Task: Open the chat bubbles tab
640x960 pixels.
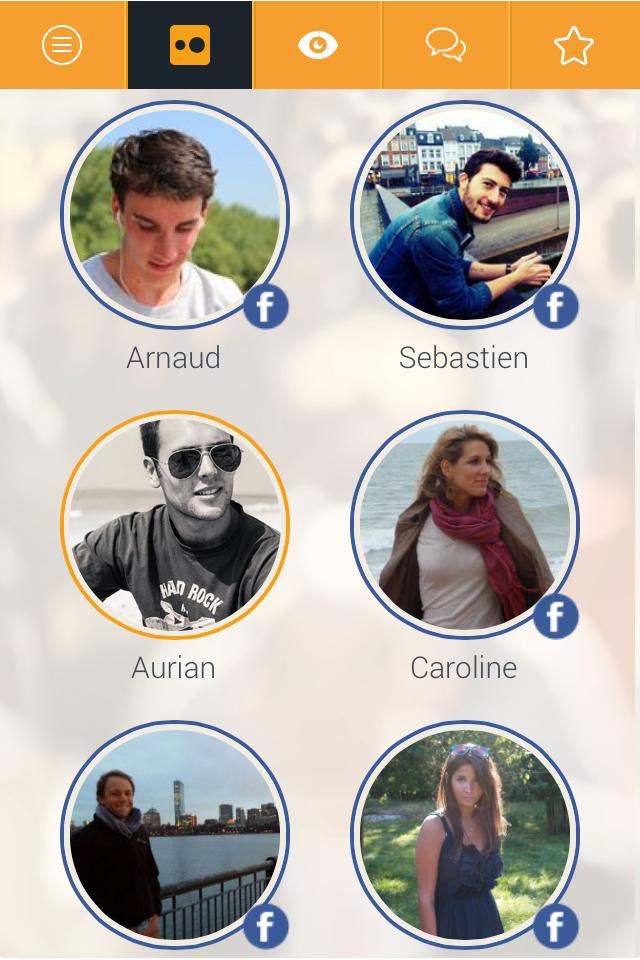Action: click(x=446, y=45)
